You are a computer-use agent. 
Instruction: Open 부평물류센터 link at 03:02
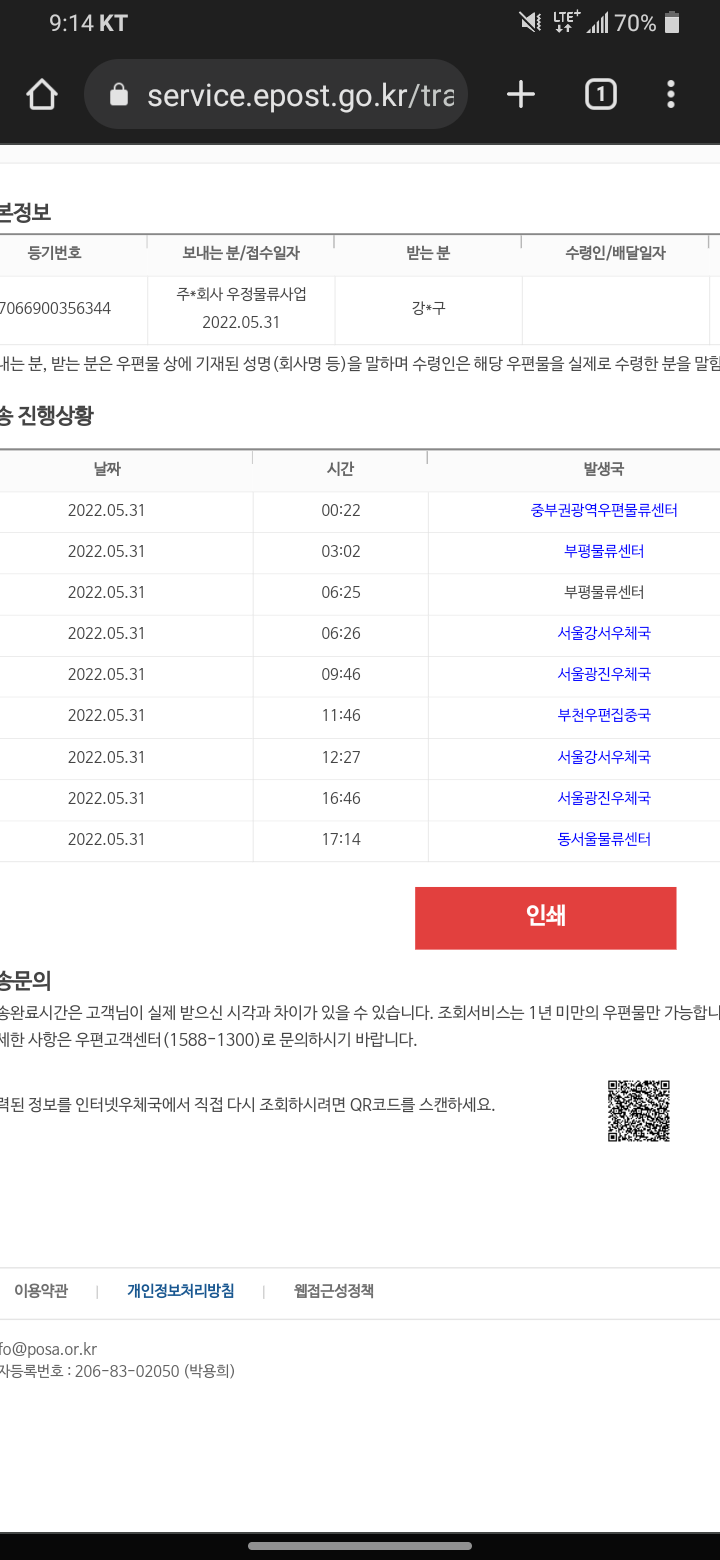604,551
